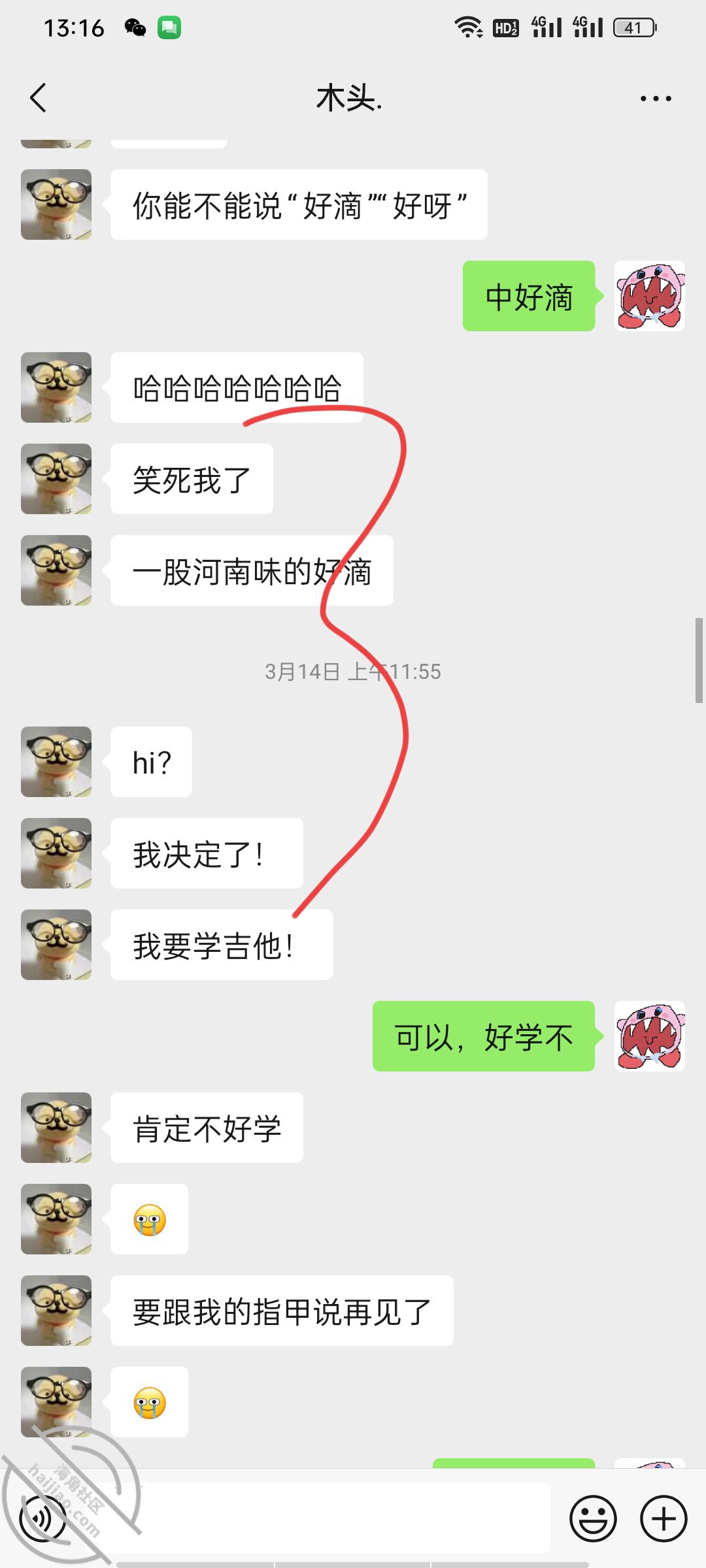Image resolution: width=706 pixels, height=1568 pixels.
Task: Tap the Wi-Fi icon in status bar
Action: pos(468,29)
